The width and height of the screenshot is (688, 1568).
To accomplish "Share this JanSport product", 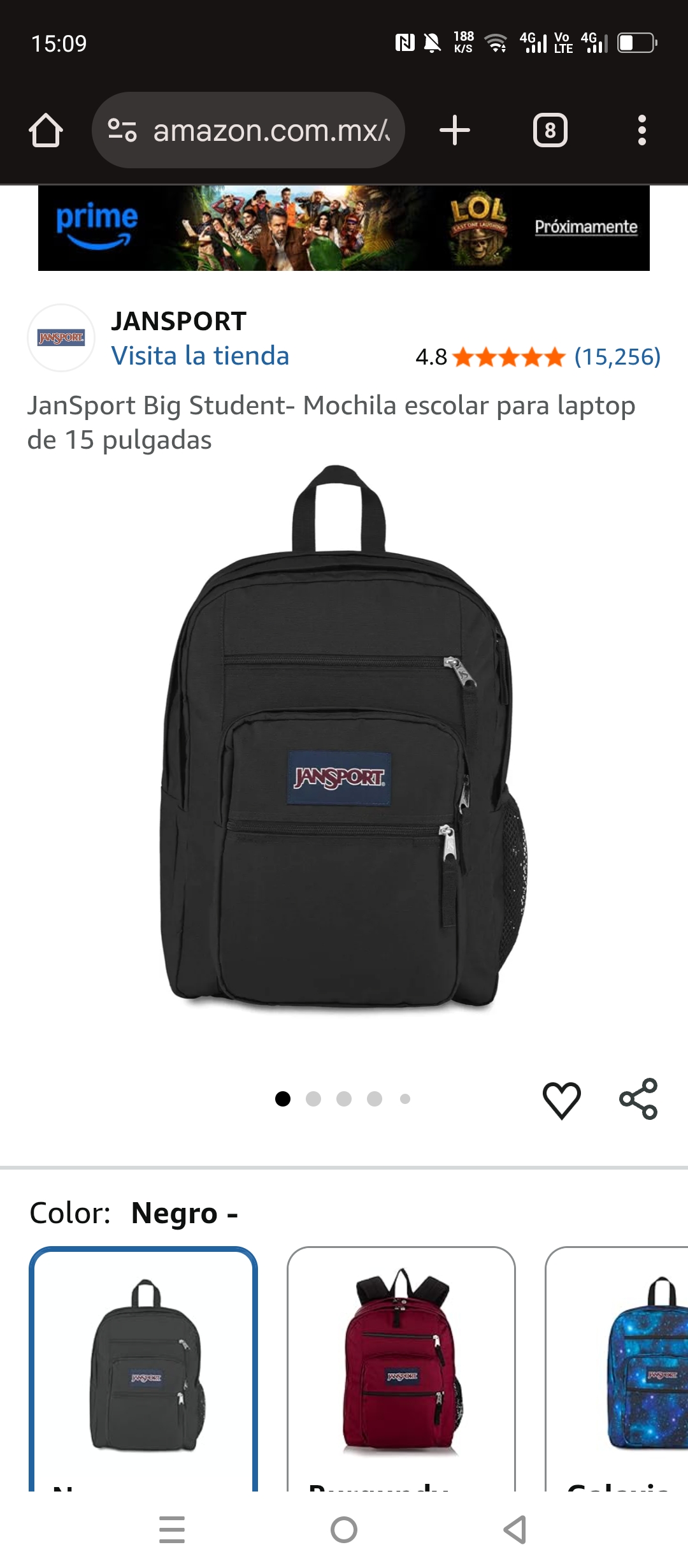I will point(638,1100).
